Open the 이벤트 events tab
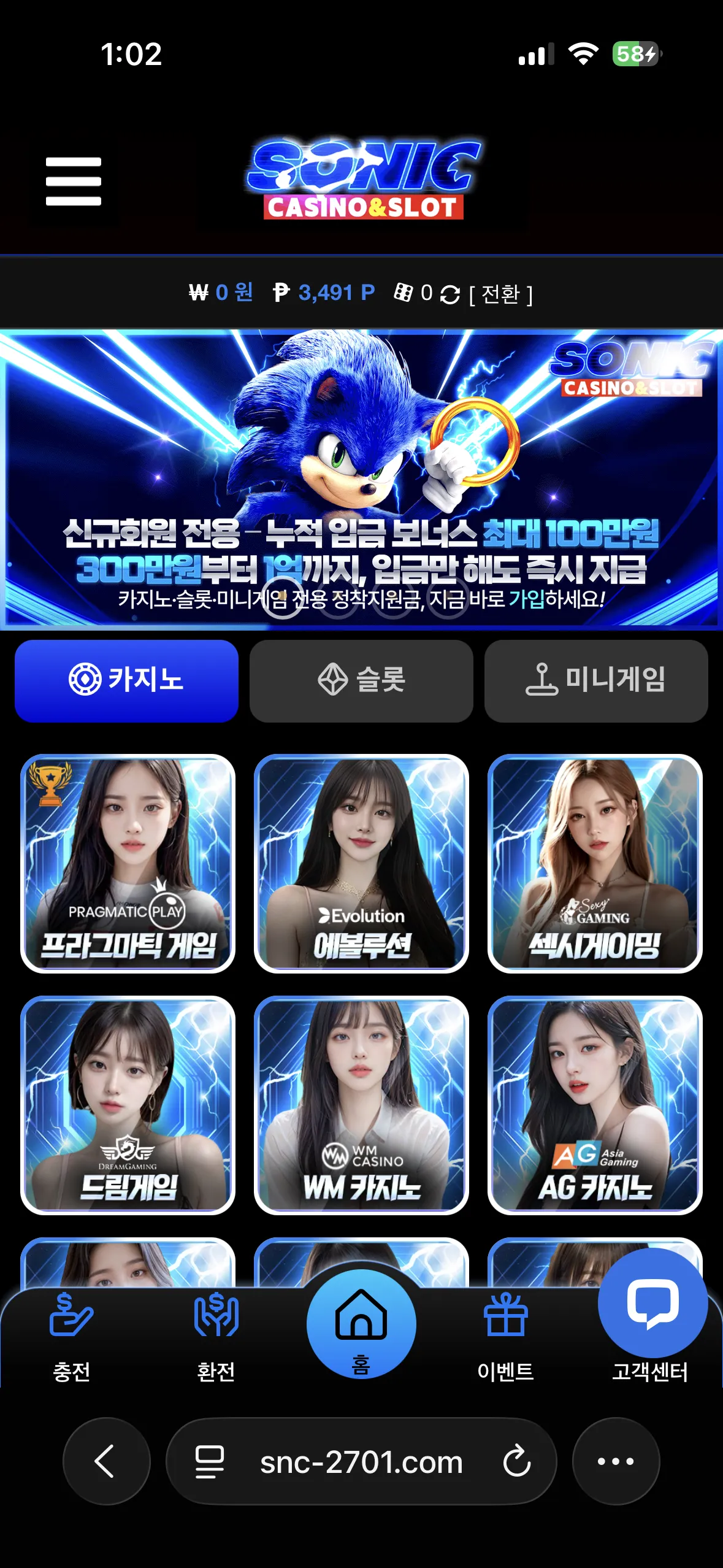The width and height of the screenshot is (723, 1568). coord(505,1336)
